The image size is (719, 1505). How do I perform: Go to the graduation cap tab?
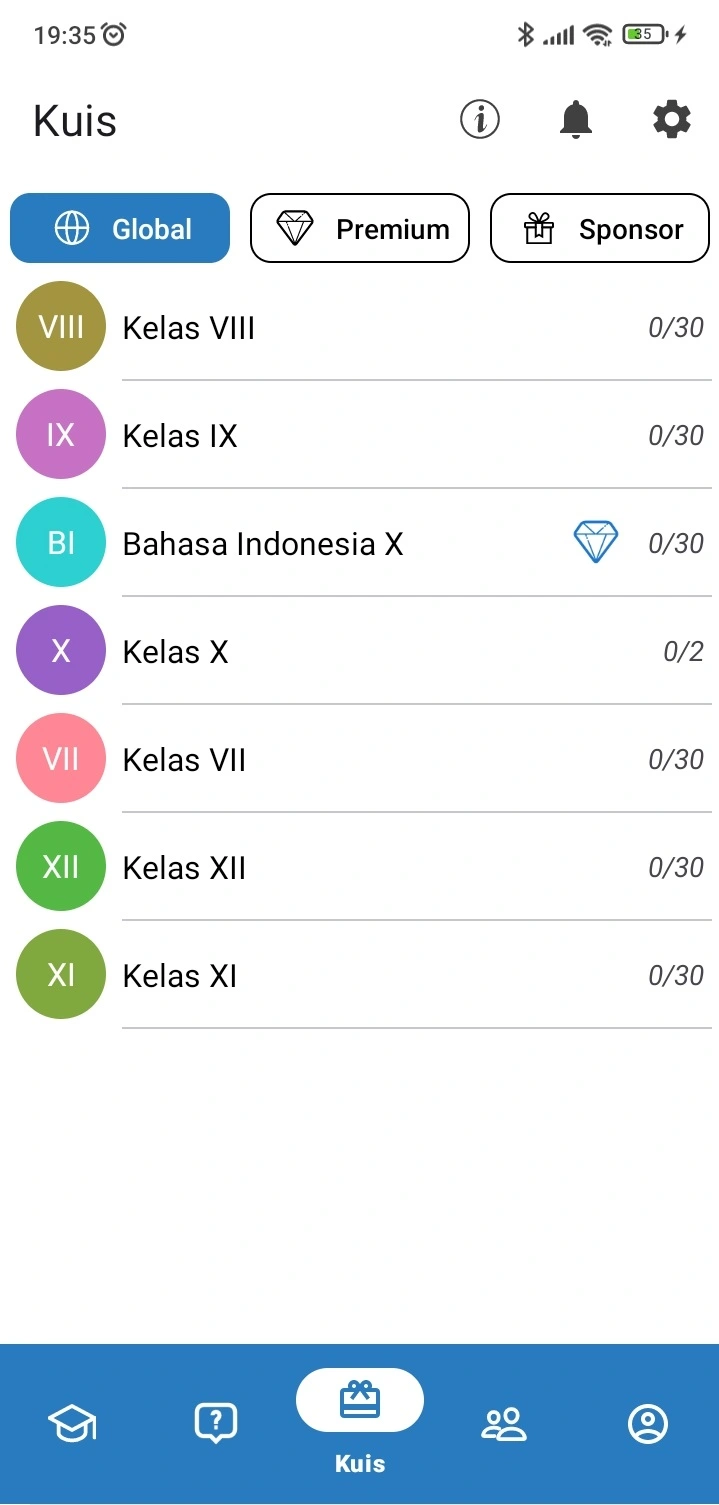click(x=72, y=1423)
